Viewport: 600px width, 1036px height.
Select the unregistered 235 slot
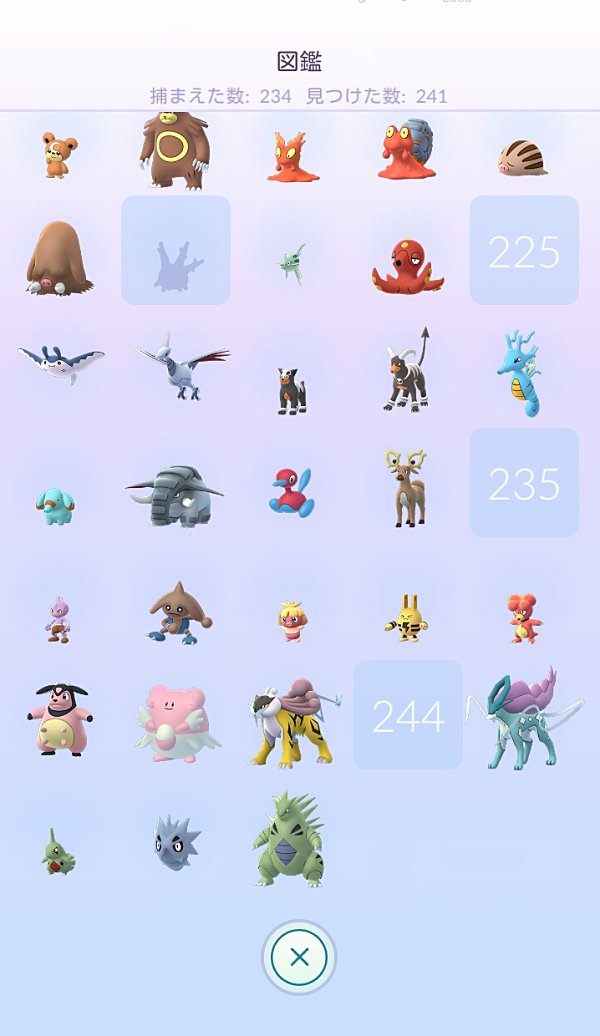(524, 482)
